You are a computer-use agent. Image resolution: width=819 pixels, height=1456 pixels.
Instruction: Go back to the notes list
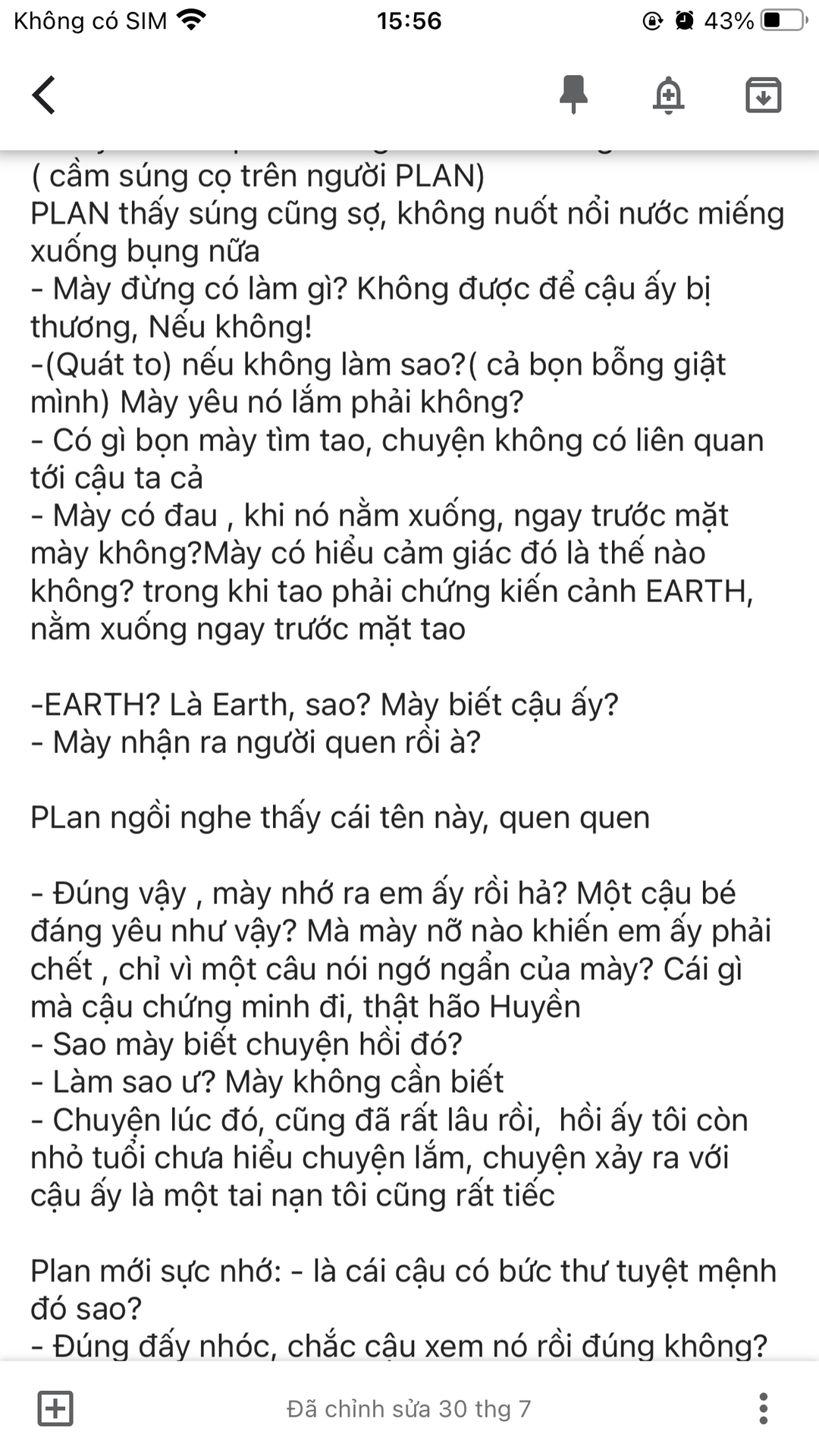click(x=44, y=96)
